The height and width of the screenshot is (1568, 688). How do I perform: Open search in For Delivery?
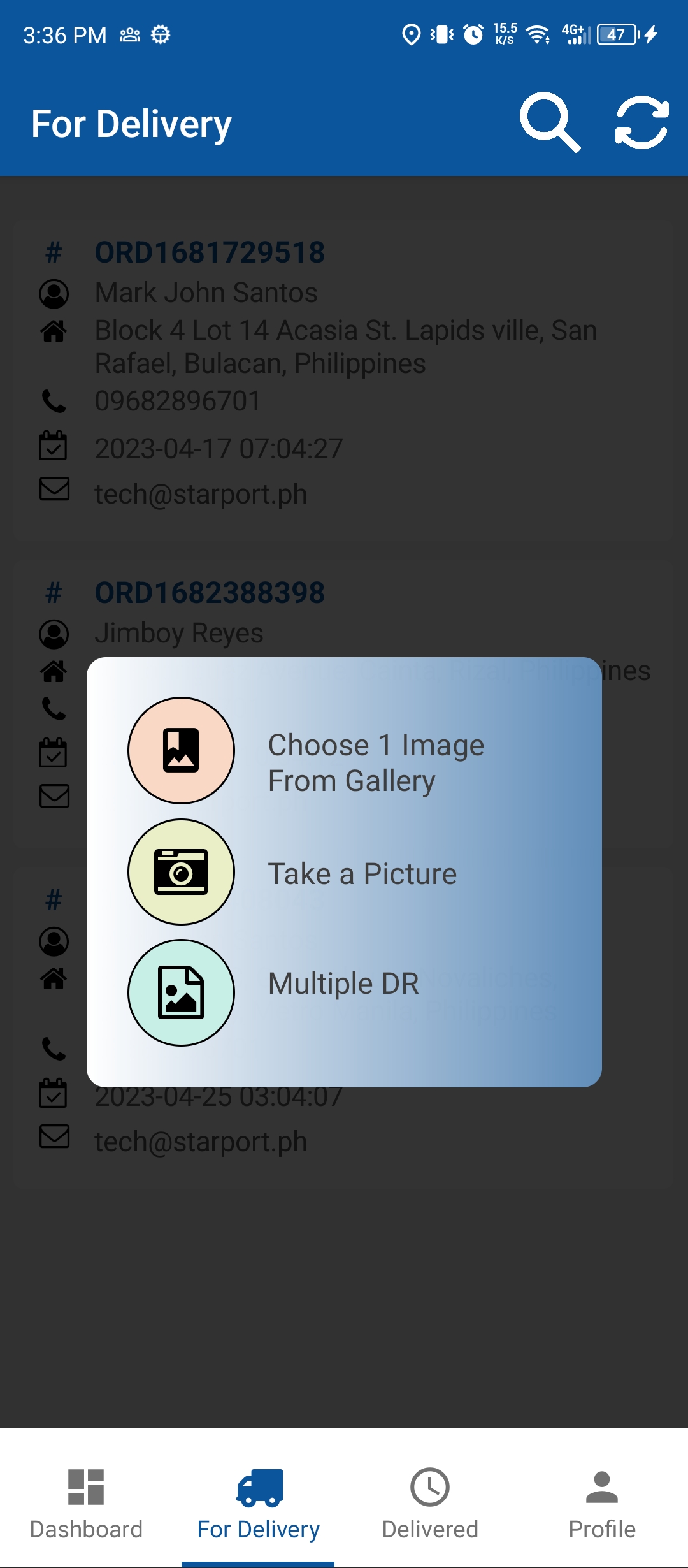click(549, 122)
